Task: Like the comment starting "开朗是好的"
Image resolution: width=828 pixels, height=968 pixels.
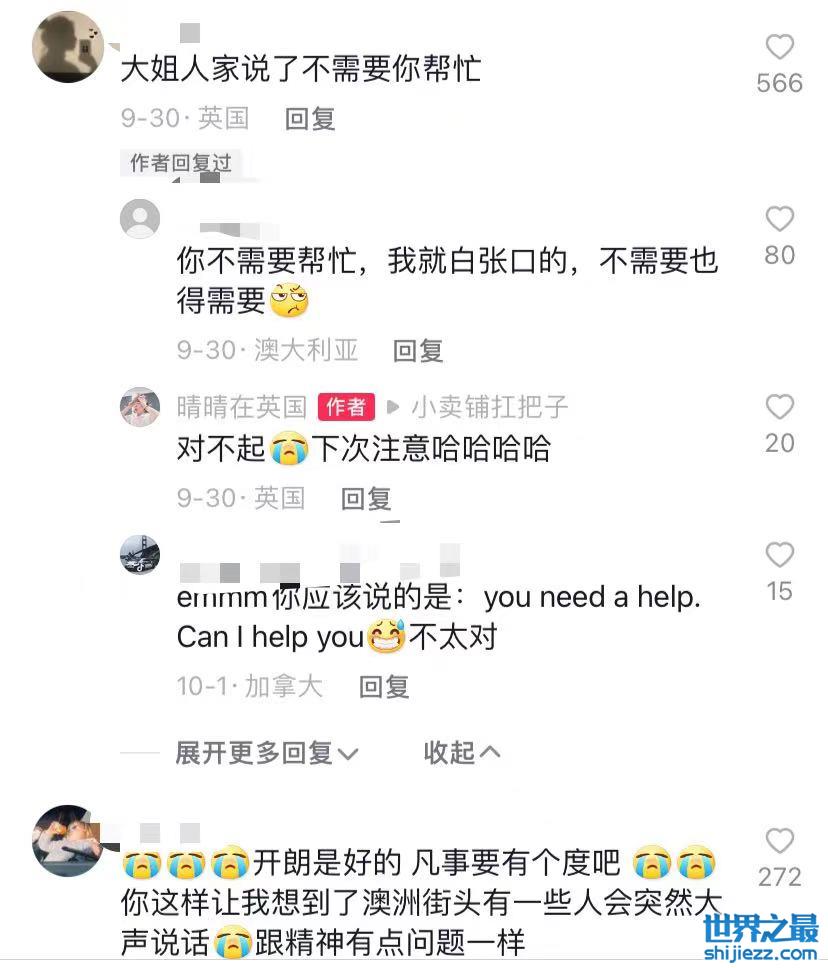Action: click(779, 842)
